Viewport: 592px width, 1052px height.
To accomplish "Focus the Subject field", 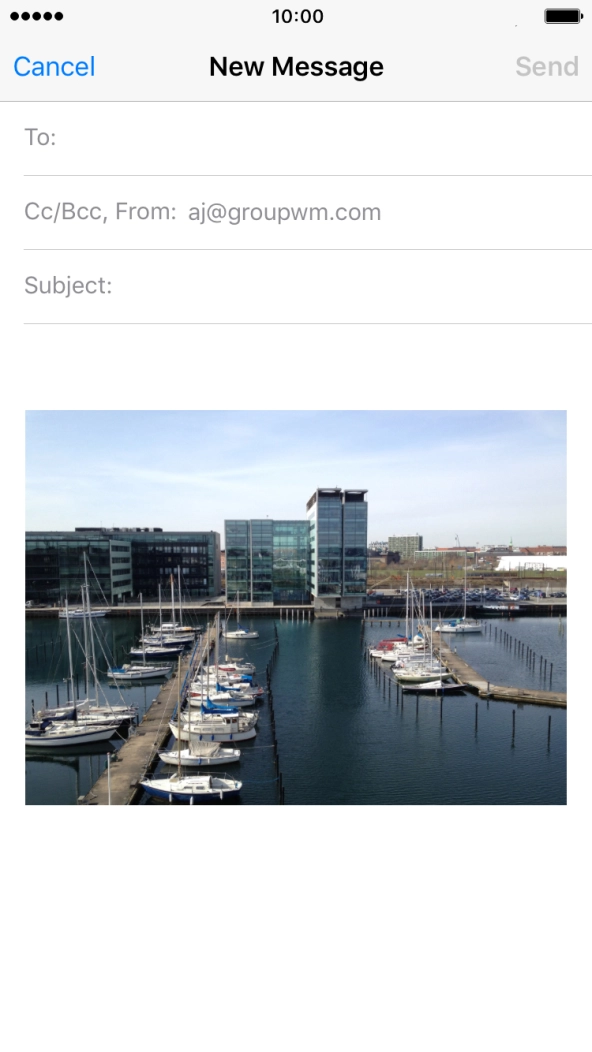I will 308,286.
